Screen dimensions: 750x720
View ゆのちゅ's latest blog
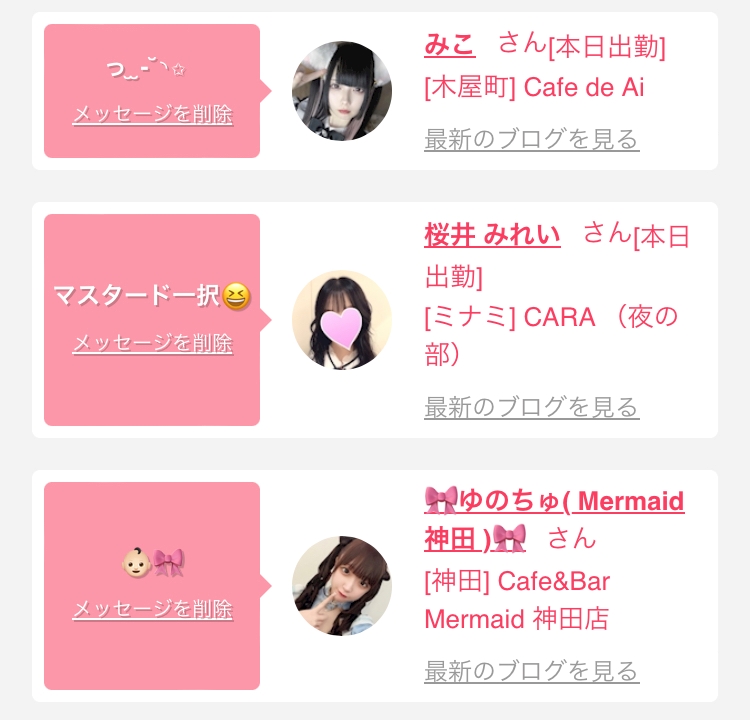[x=531, y=671]
